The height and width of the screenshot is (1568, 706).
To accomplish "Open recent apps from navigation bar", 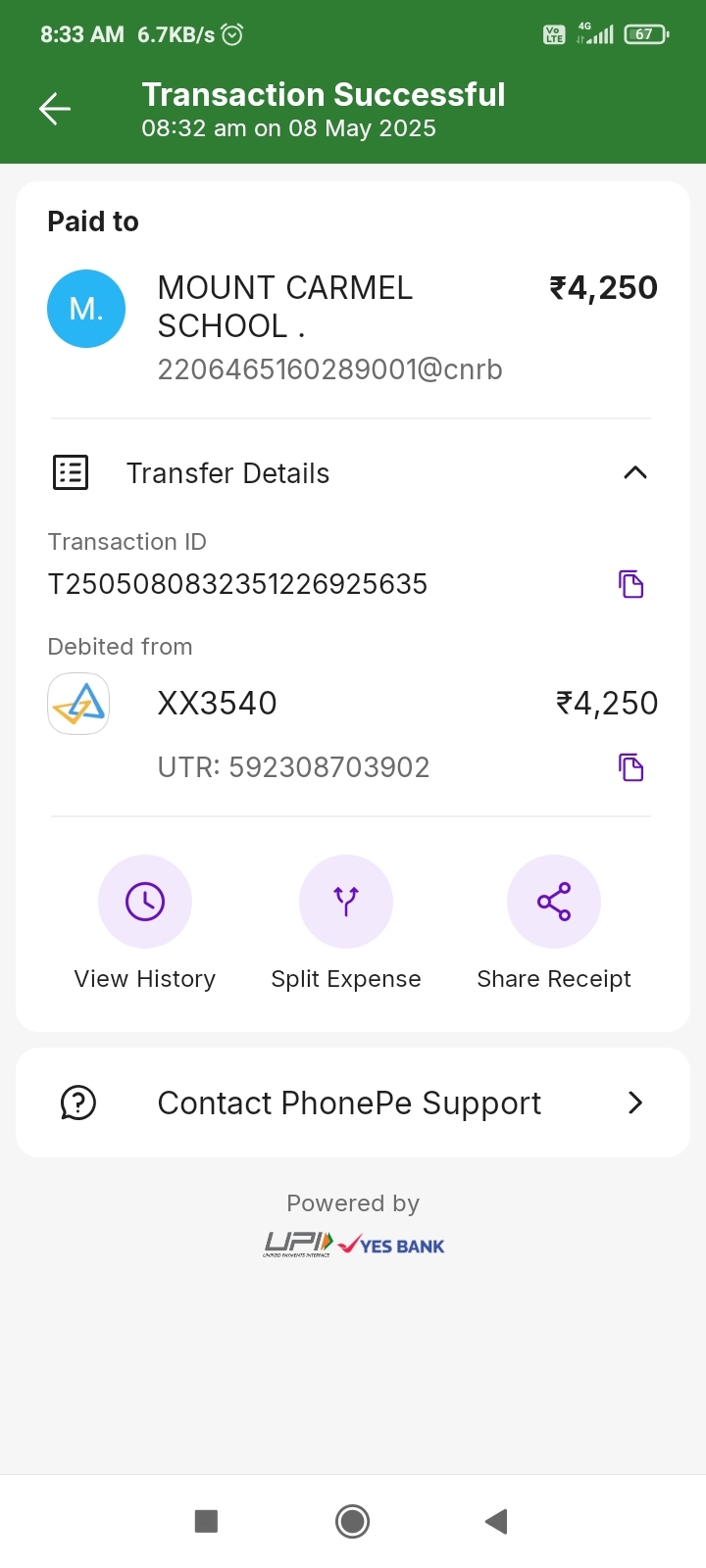I will (206, 1521).
